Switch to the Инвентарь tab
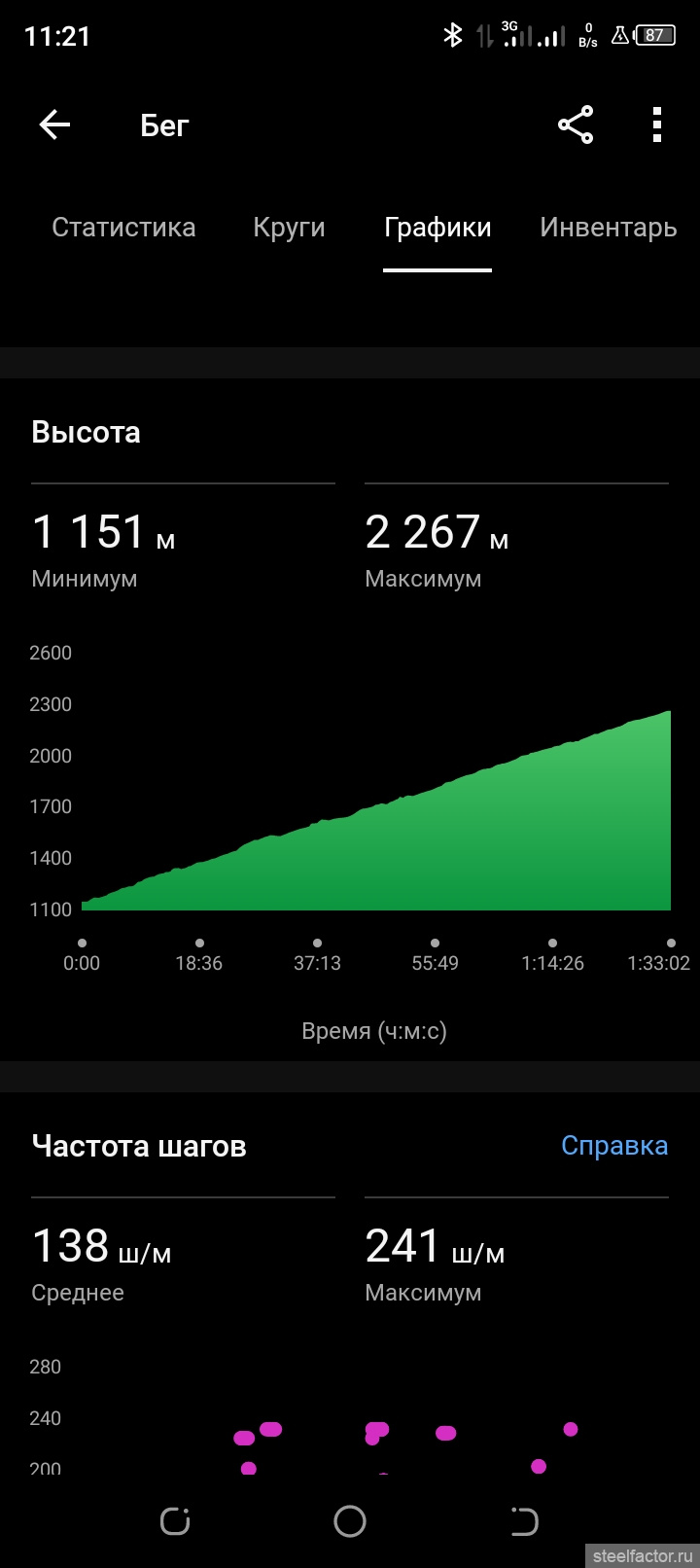The height and width of the screenshot is (1568, 700). coord(608,228)
